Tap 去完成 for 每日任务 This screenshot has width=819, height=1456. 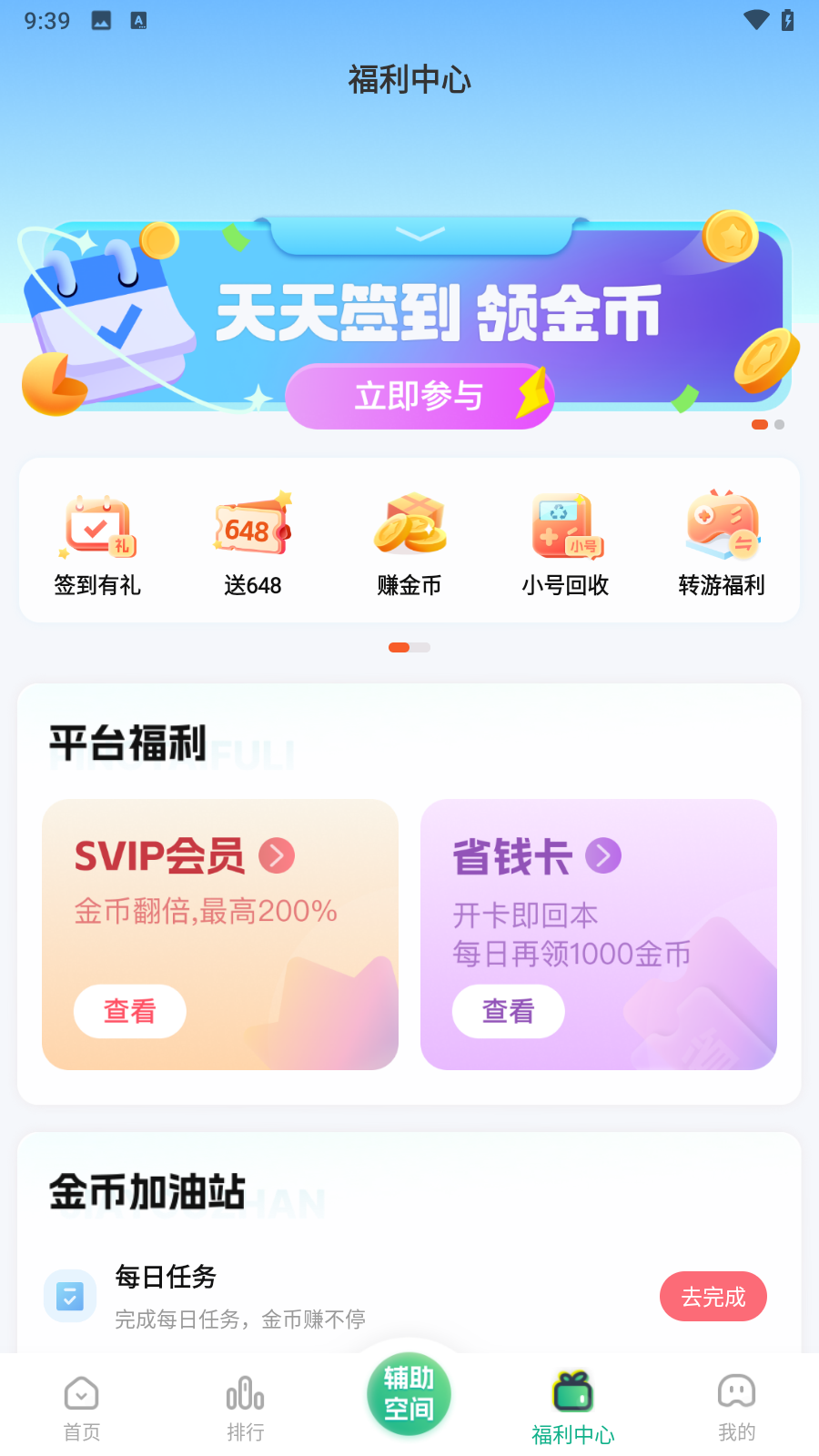click(x=713, y=1297)
